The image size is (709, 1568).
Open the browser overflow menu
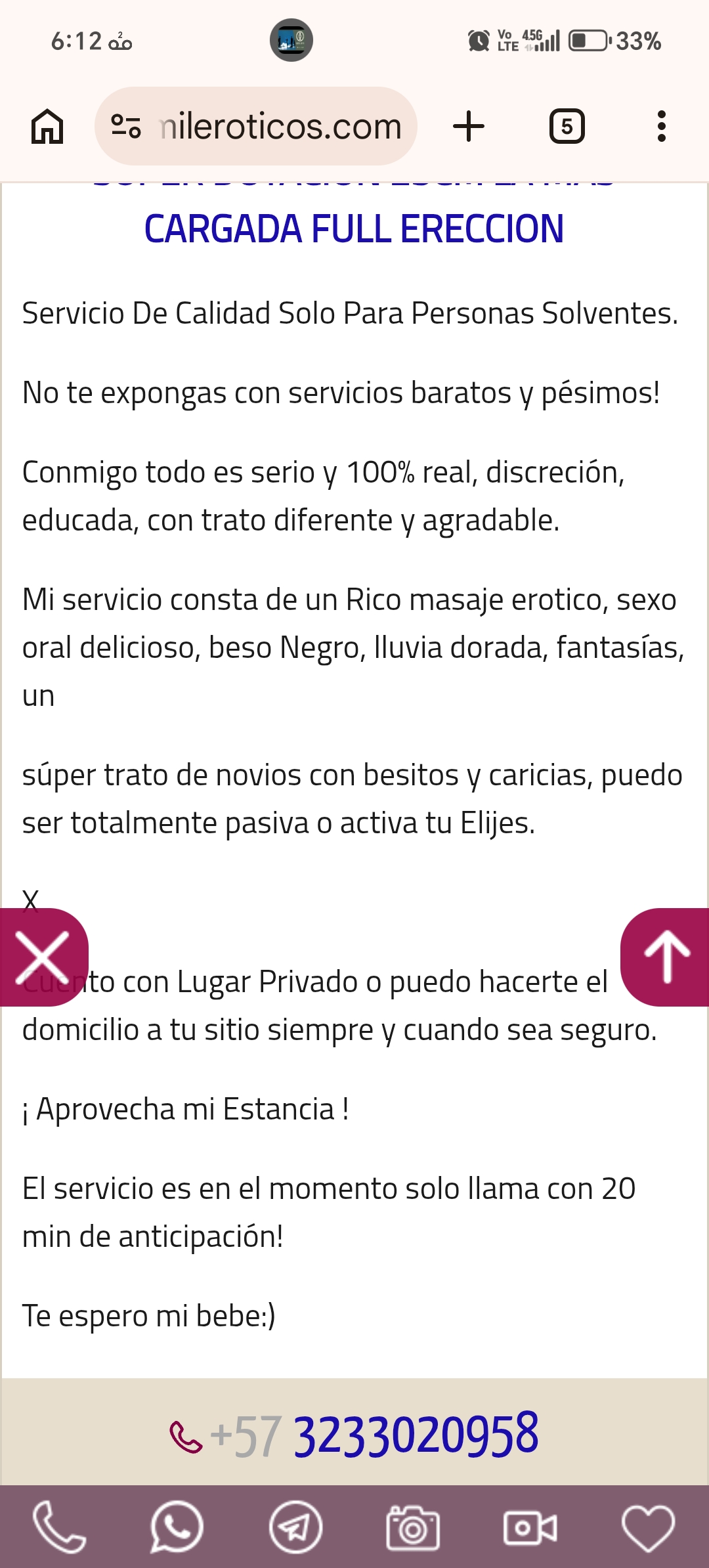coord(661,126)
